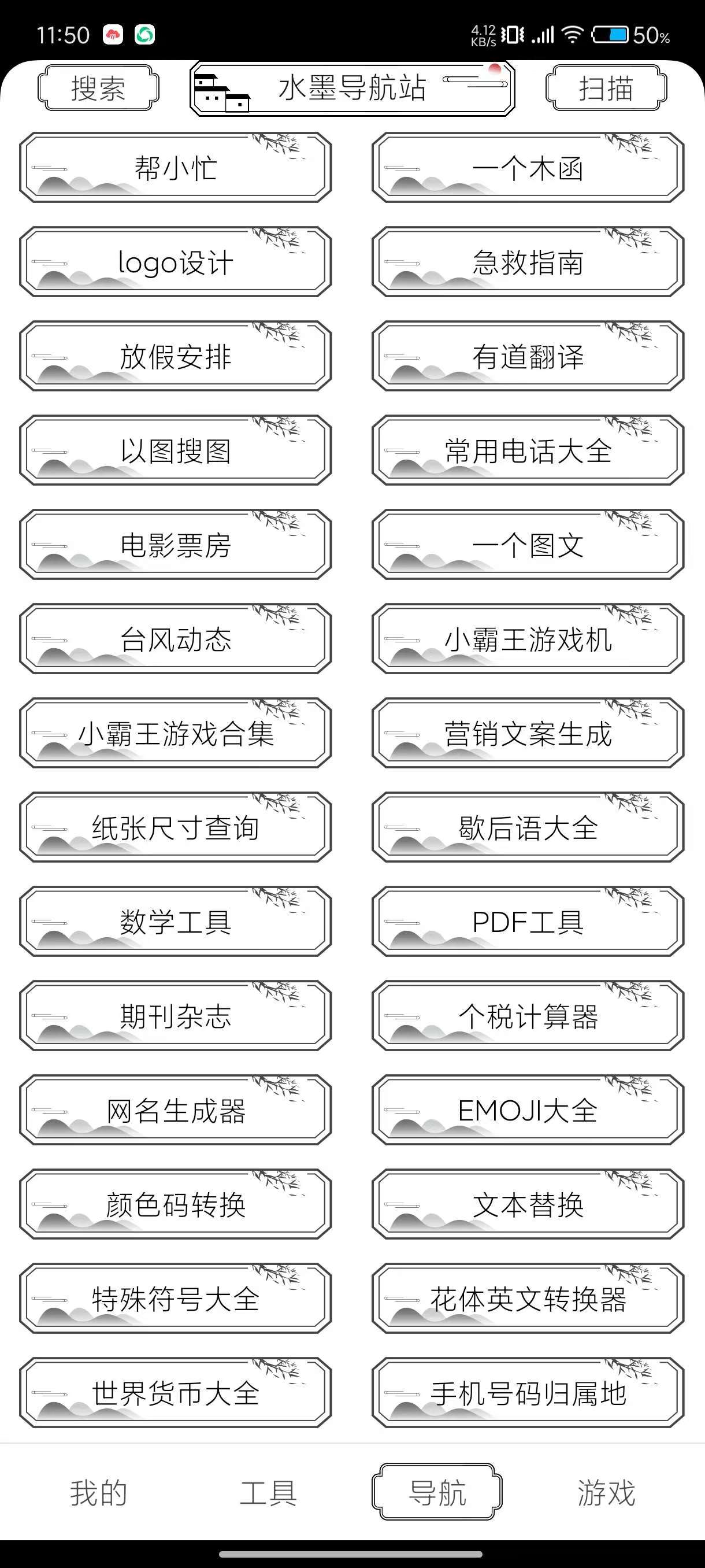Switch to the 工具 tab
The width and height of the screenshot is (705, 1568).
coord(268,1492)
